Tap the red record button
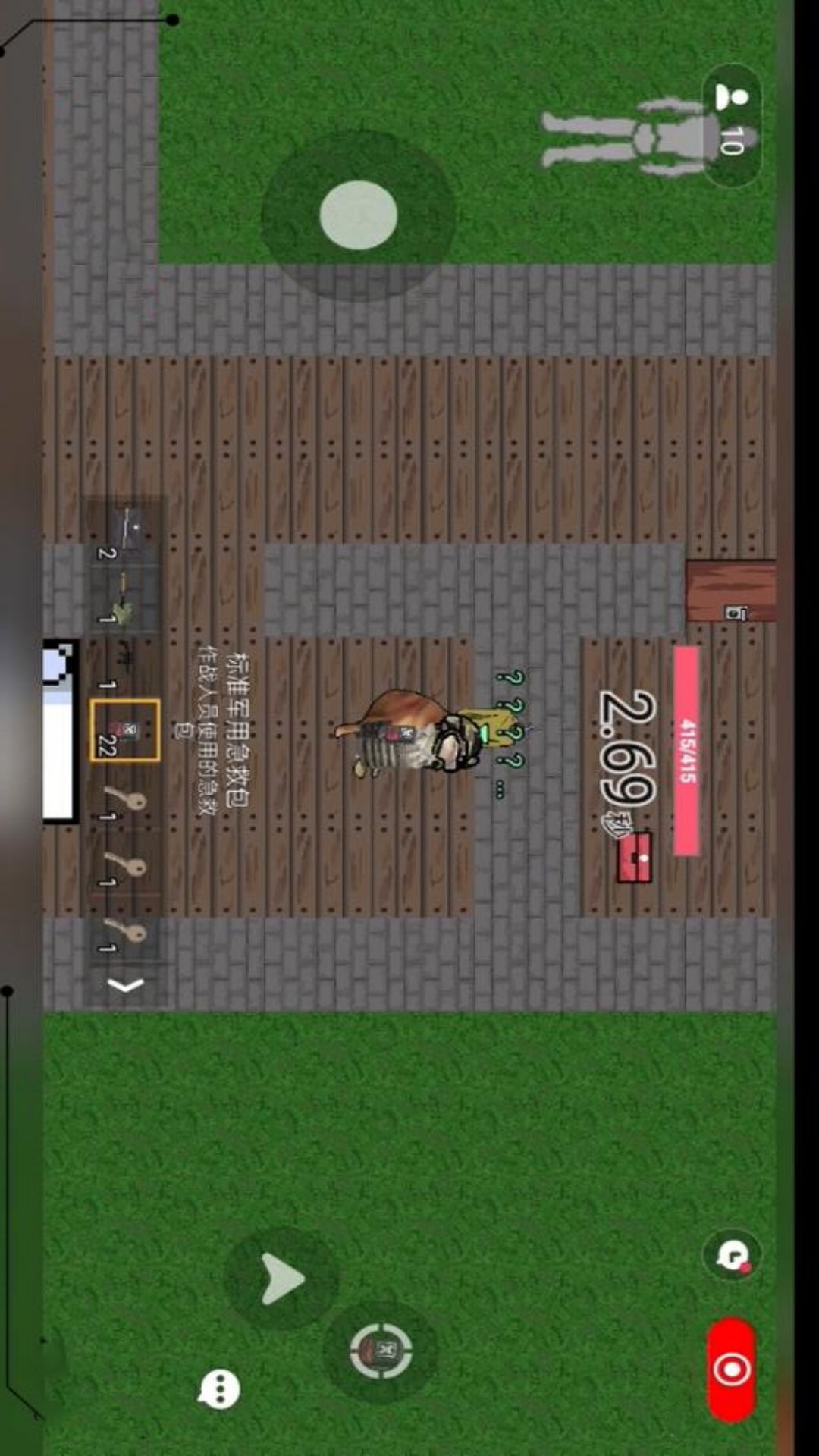This screenshot has height=1456, width=819. click(x=731, y=1370)
